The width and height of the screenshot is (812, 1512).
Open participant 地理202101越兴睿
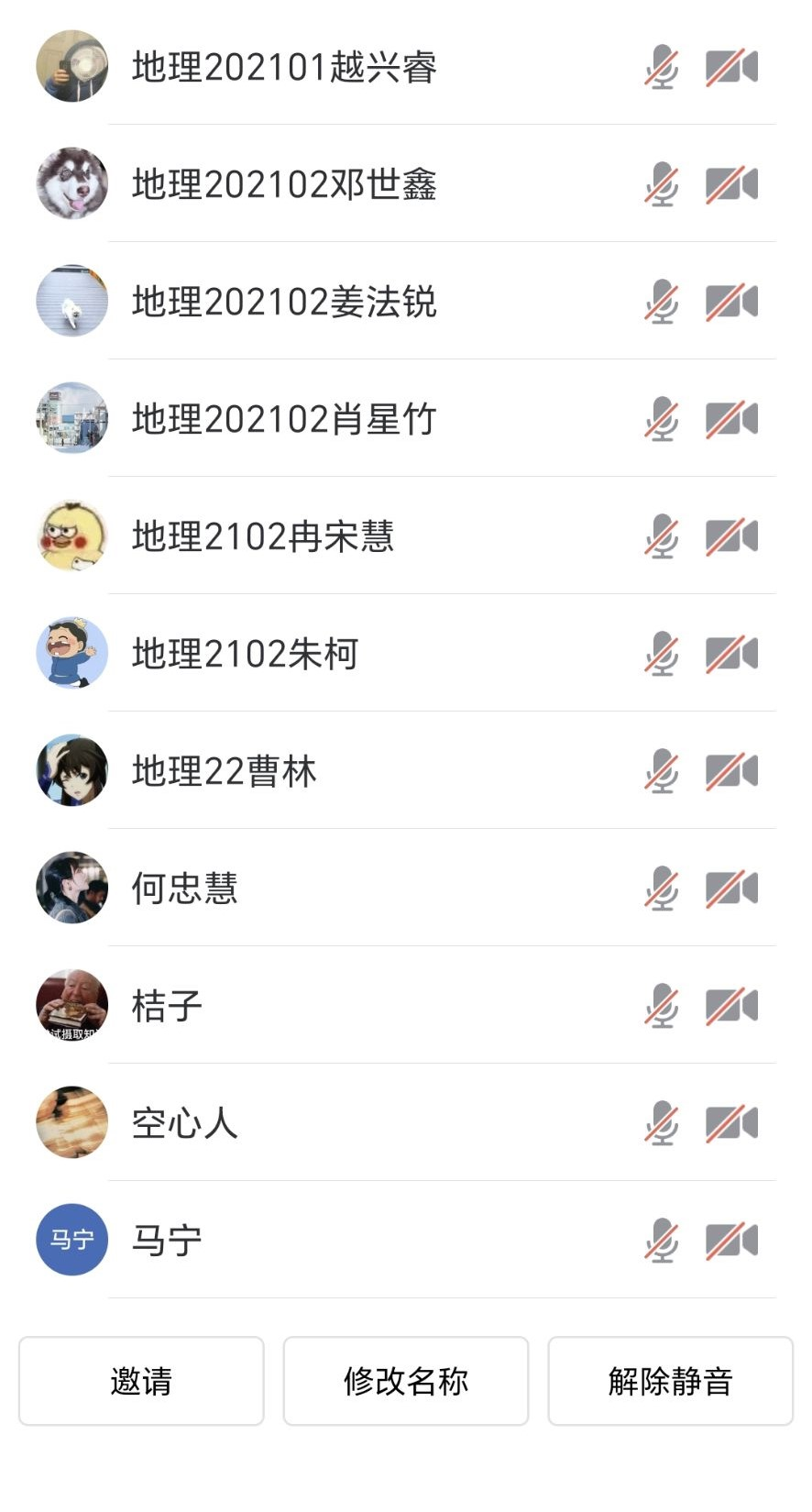[284, 67]
